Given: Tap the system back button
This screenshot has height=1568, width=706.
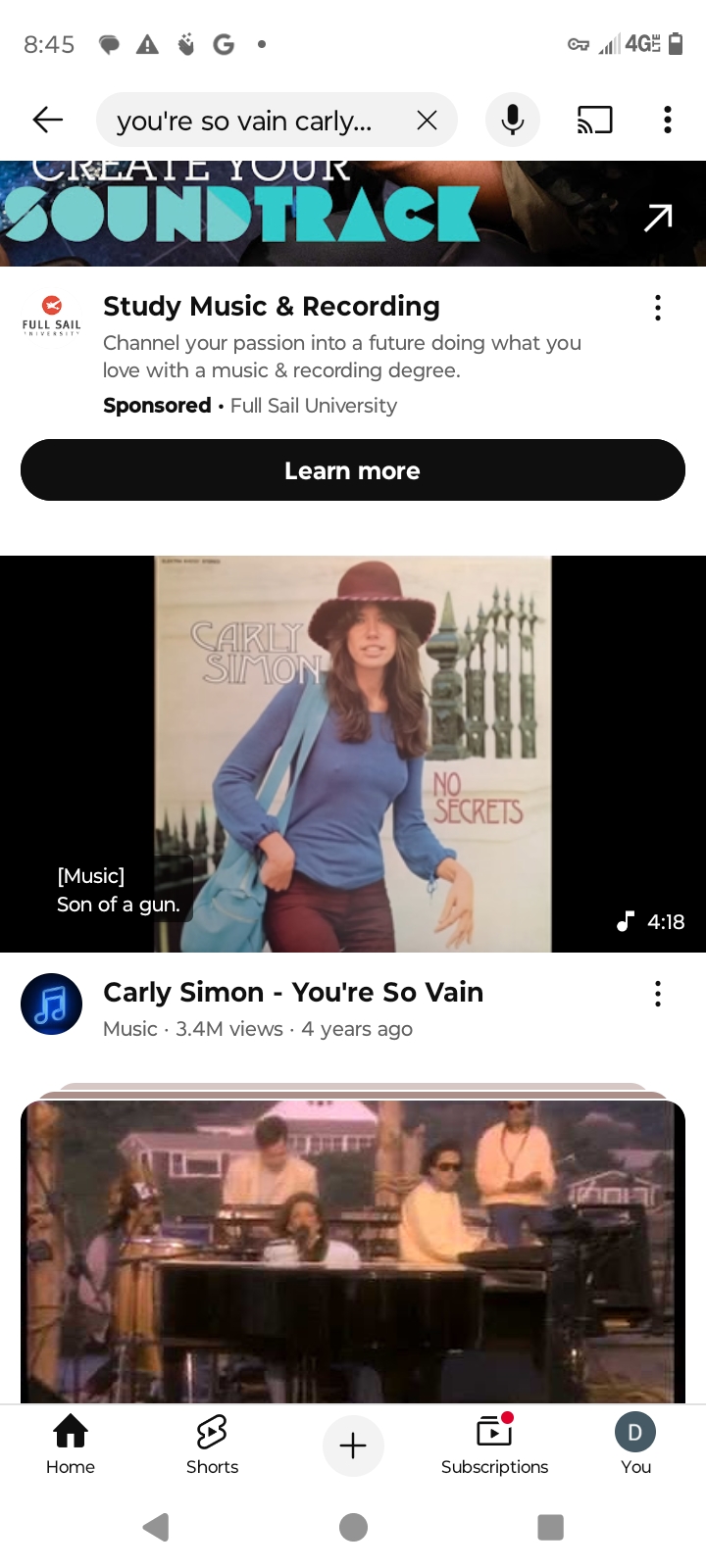Looking at the screenshot, I should (156, 1527).
